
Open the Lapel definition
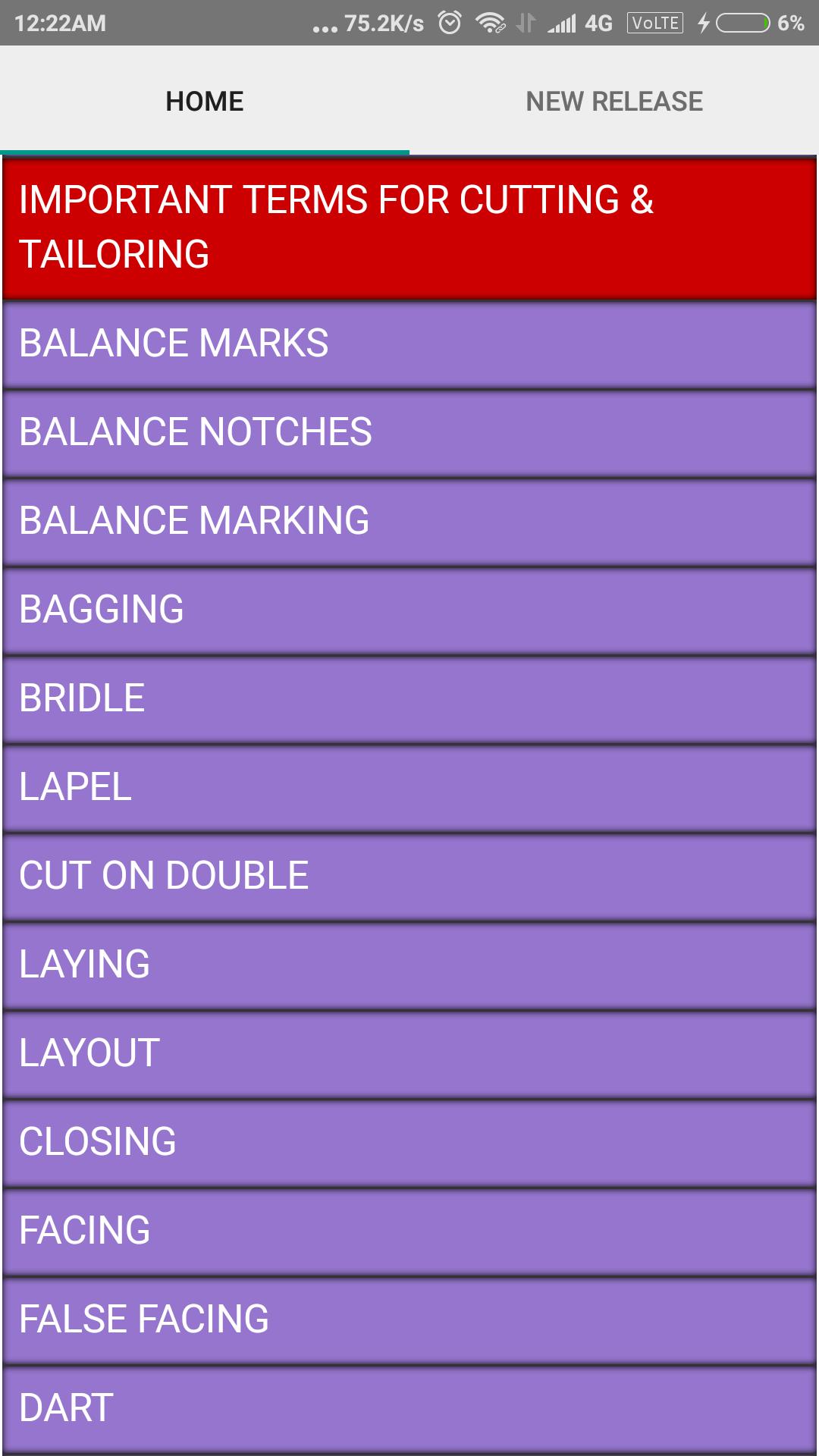pyautogui.click(x=409, y=787)
